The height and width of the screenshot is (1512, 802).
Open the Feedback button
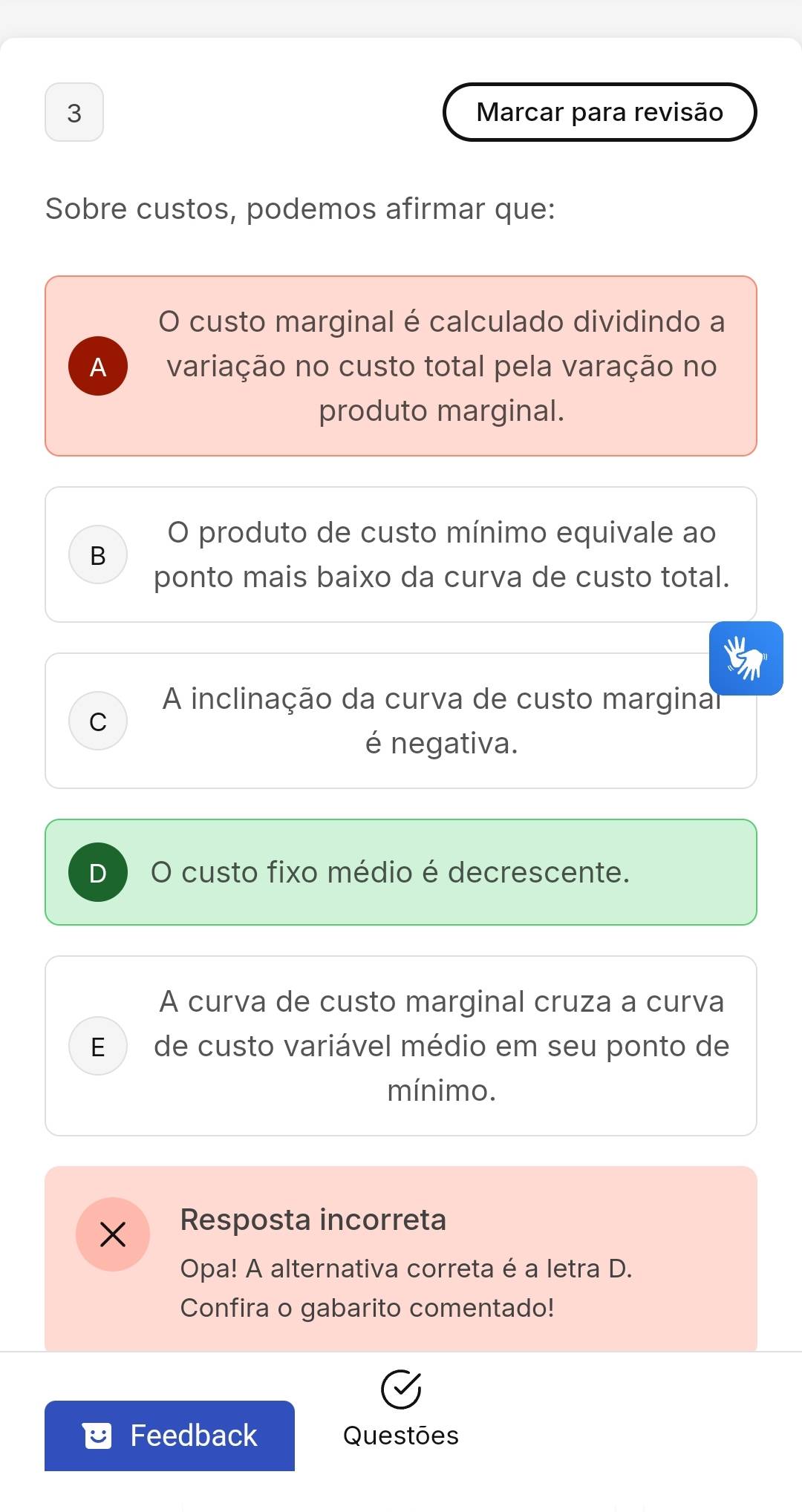point(169,1435)
